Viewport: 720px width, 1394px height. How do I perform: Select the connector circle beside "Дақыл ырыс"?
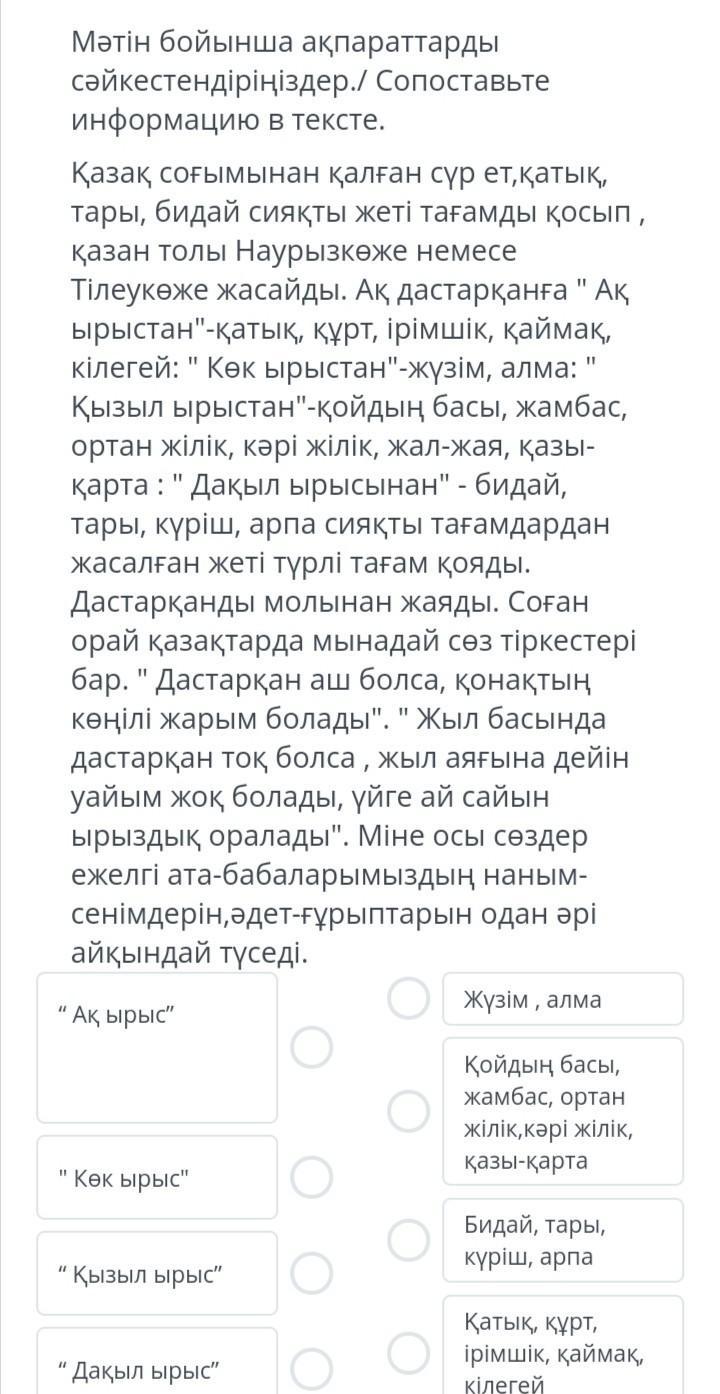(312, 1368)
